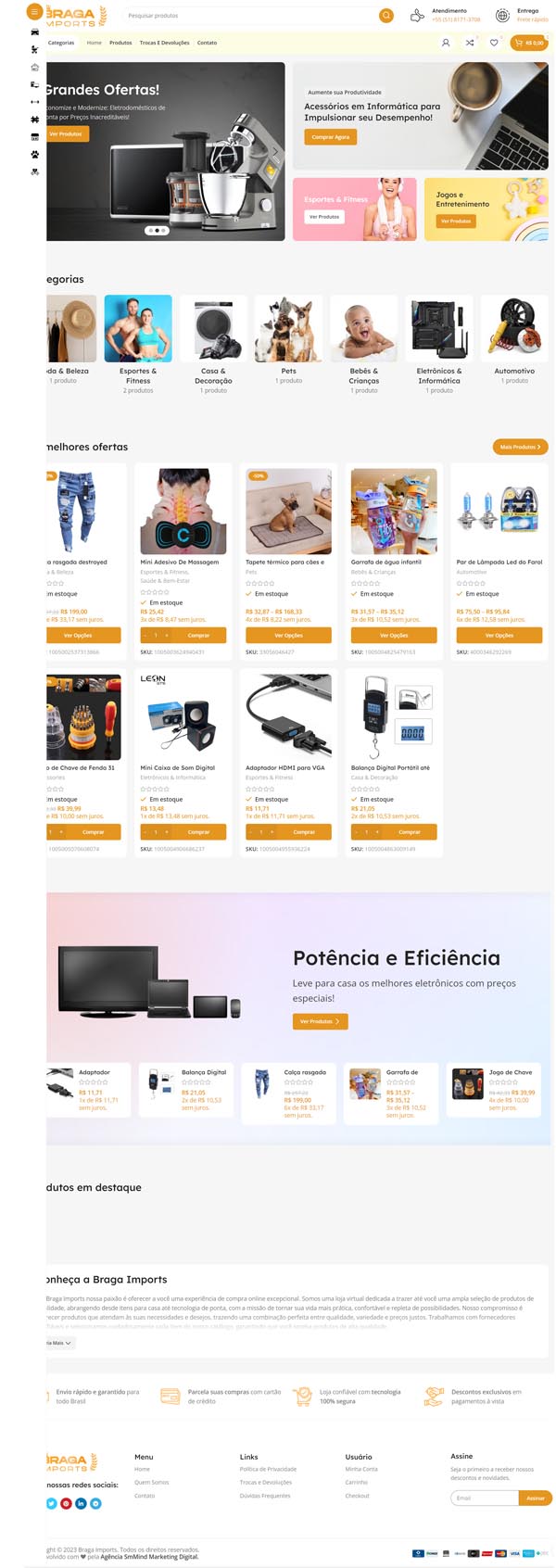Open the Produtos navigation link
Screen dimensions: 556x1568
(x=120, y=43)
